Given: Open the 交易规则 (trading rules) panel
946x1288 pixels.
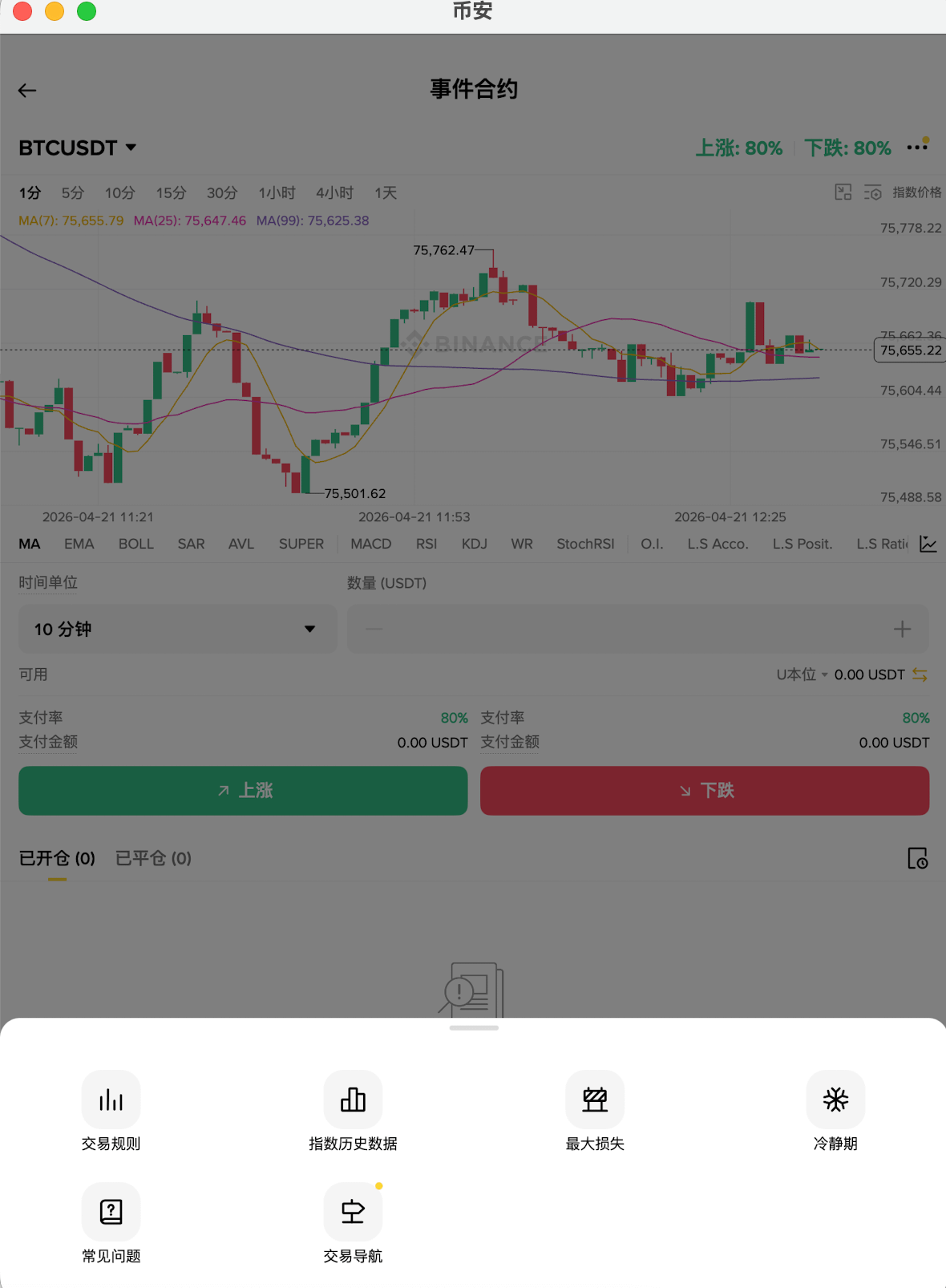Looking at the screenshot, I should [x=110, y=1111].
